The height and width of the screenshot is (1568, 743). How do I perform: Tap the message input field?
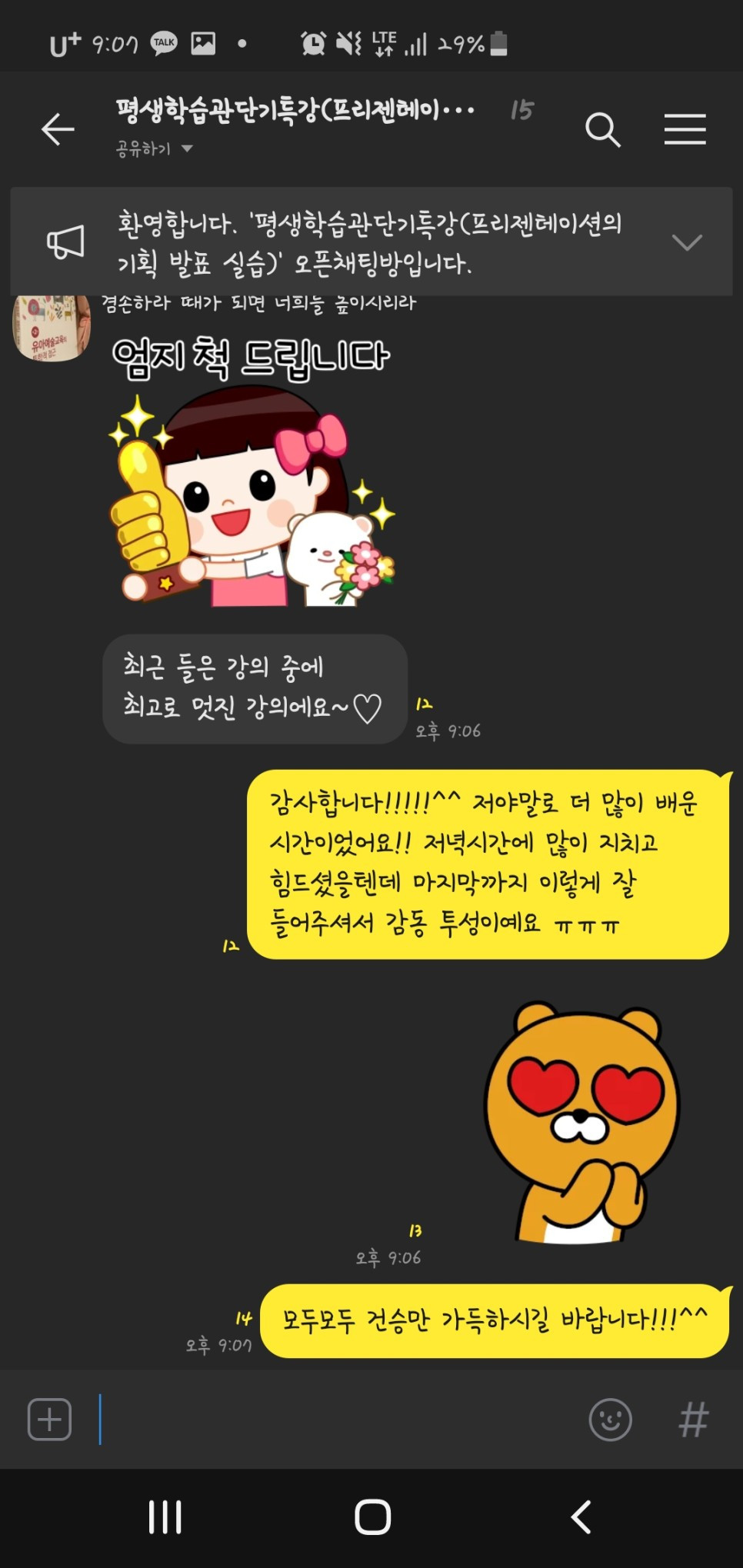click(308, 1420)
